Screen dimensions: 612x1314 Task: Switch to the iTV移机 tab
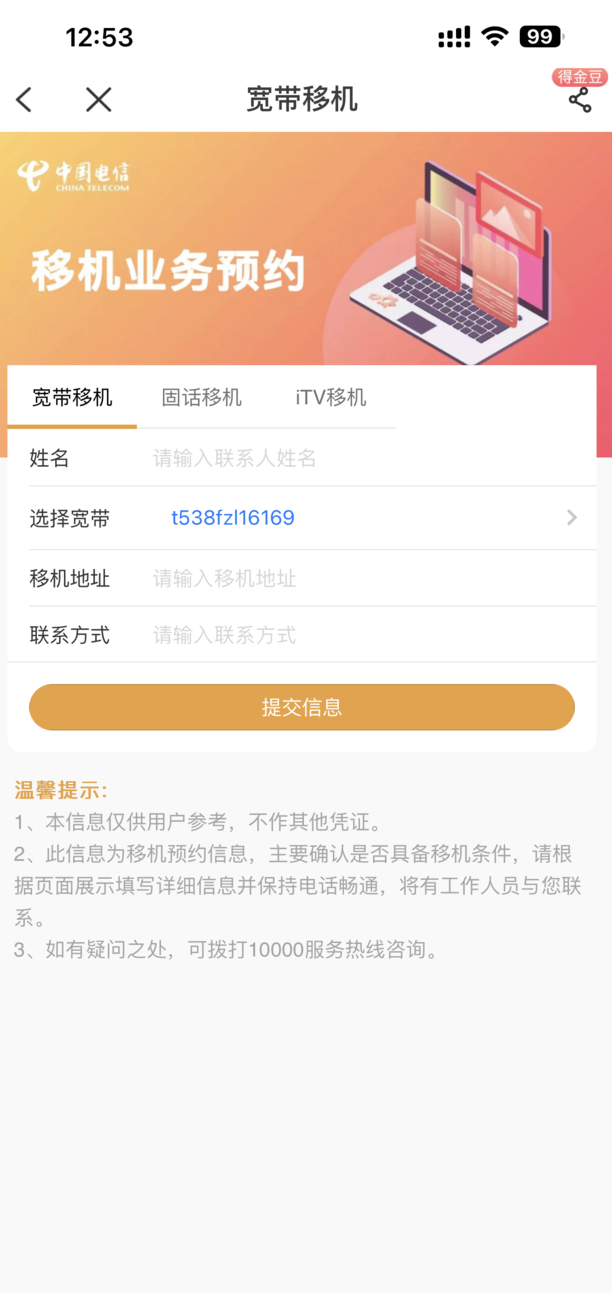(x=331, y=397)
